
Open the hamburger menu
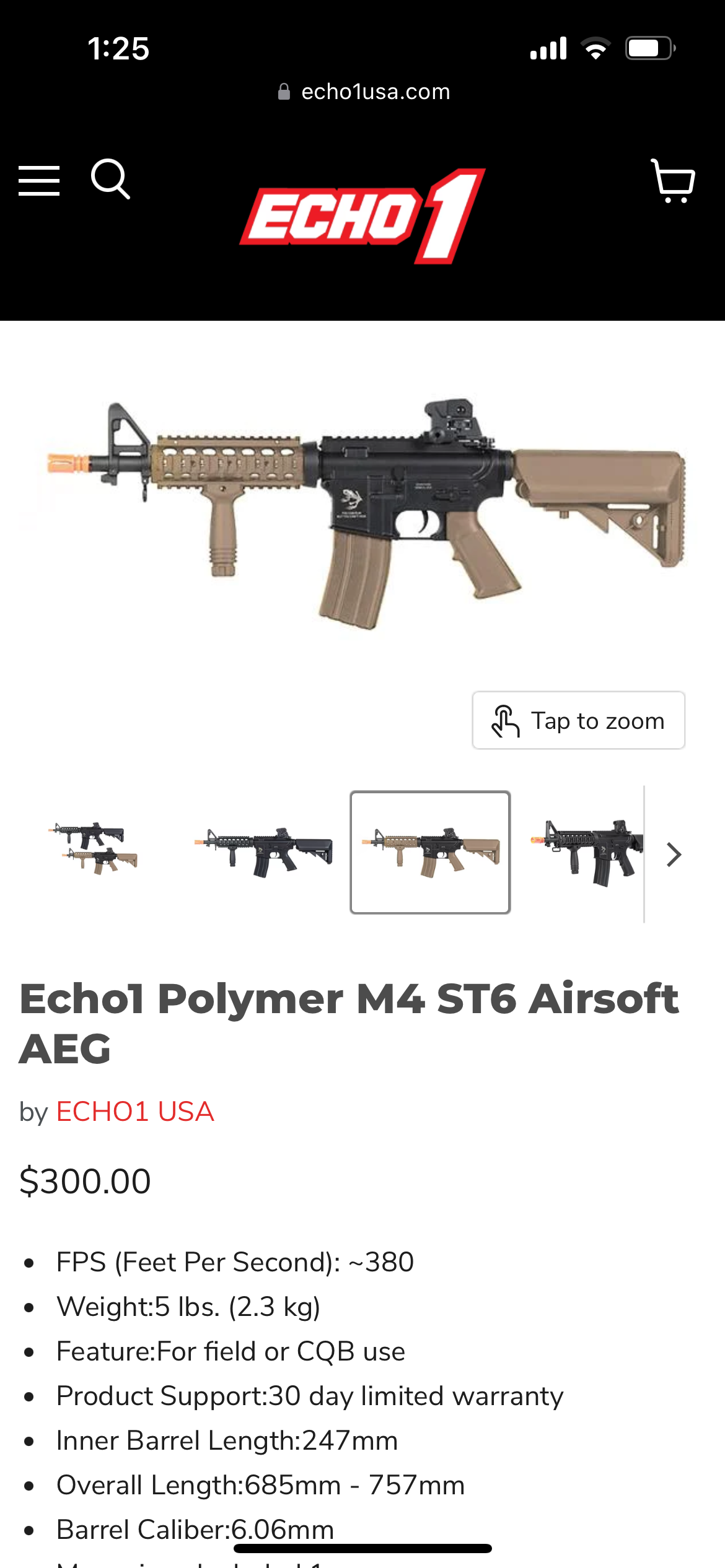point(39,181)
